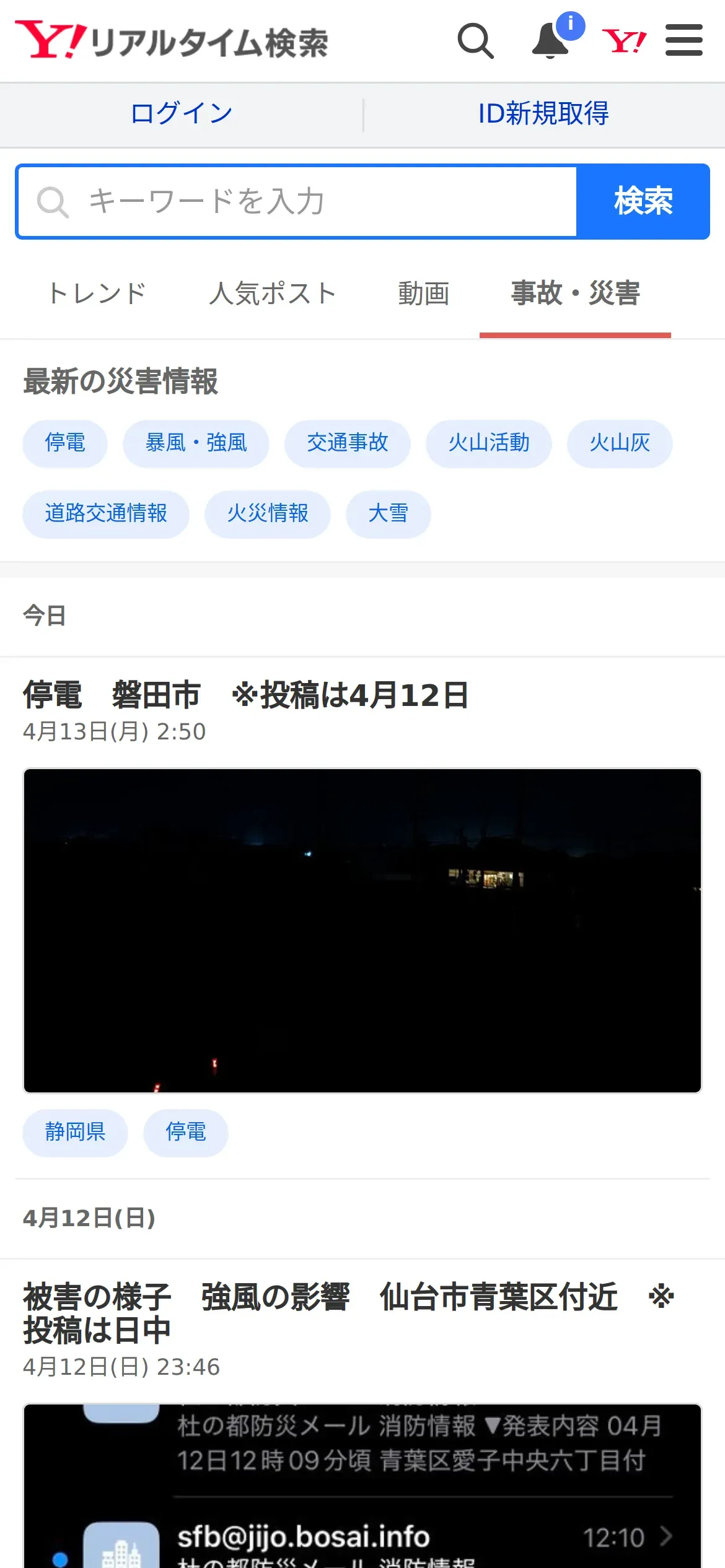Image resolution: width=725 pixels, height=1568 pixels.
Task: Select the 大雪 chip
Action: (389, 514)
